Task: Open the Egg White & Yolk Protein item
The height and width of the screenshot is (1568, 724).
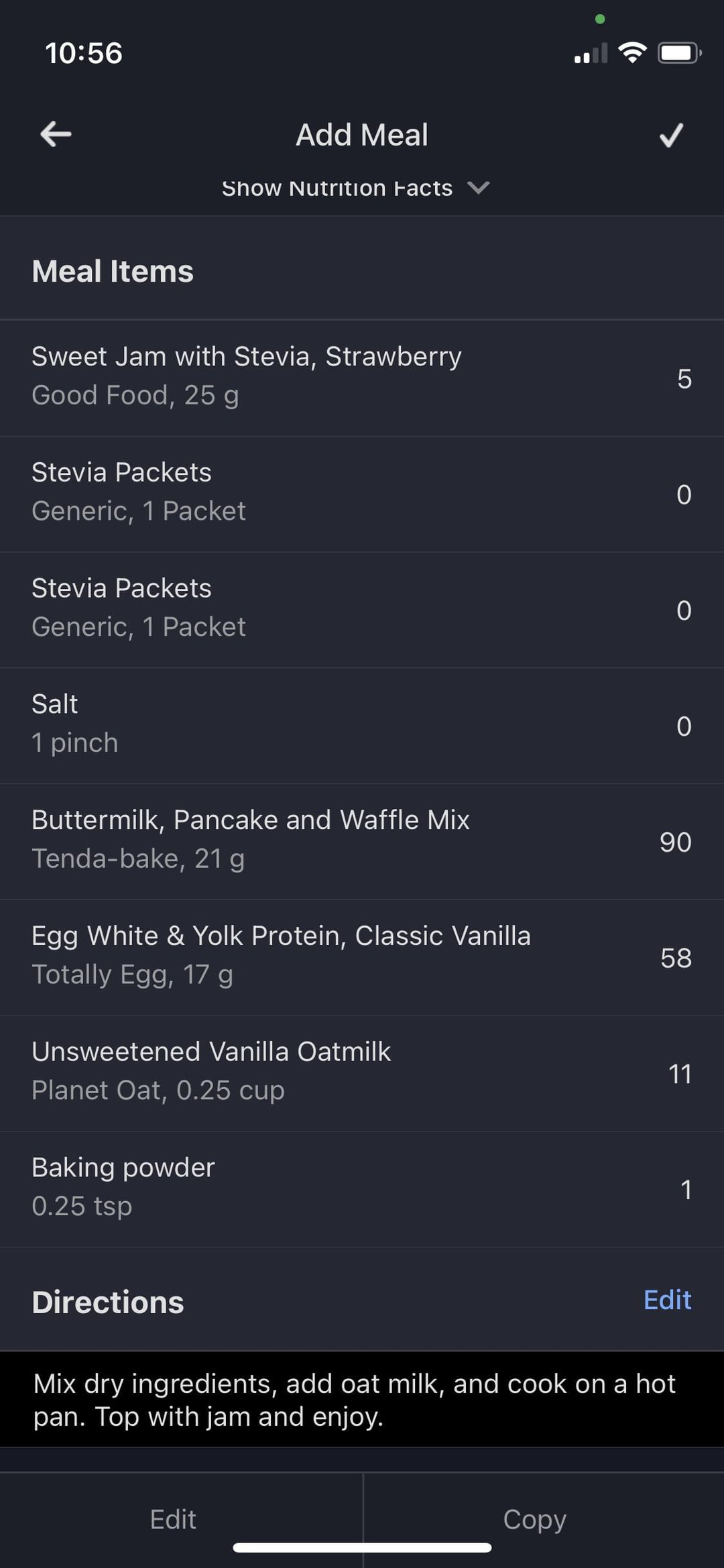Action: [362, 958]
